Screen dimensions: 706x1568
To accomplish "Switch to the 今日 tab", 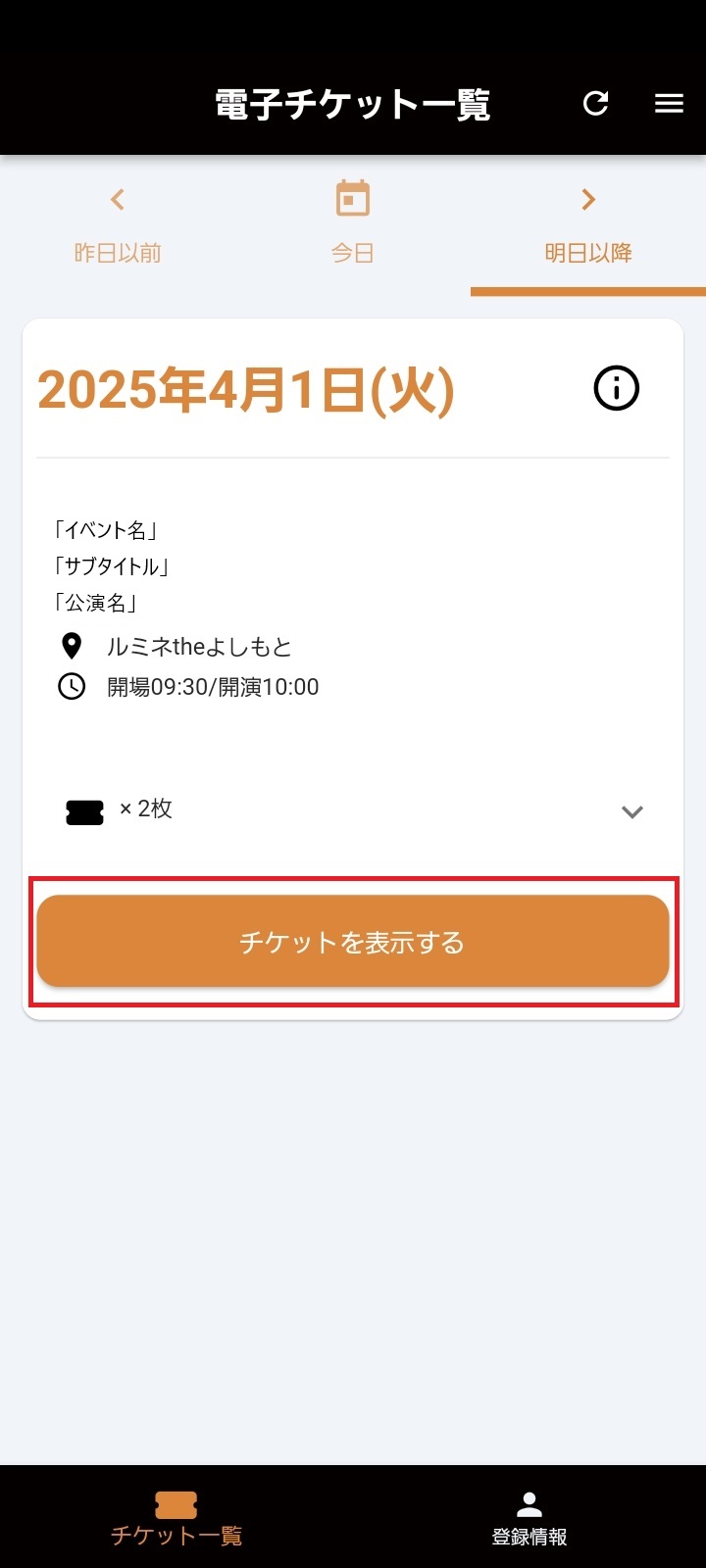I will 353,225.
